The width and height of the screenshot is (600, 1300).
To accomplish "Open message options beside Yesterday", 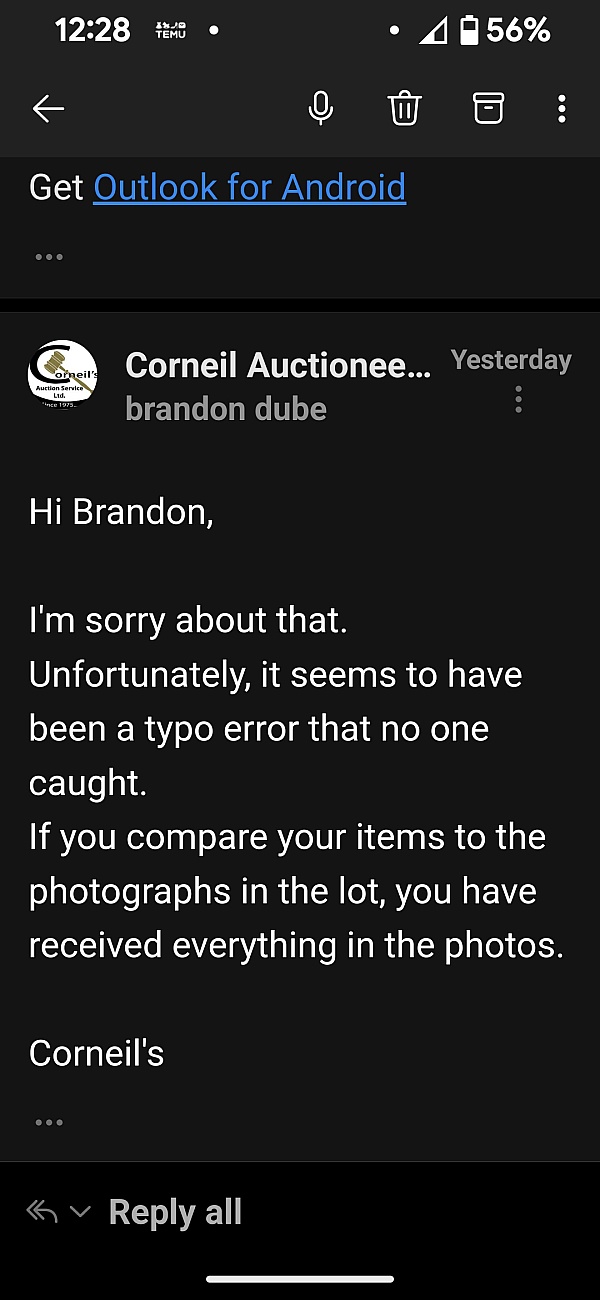I will tap(518, 400).
